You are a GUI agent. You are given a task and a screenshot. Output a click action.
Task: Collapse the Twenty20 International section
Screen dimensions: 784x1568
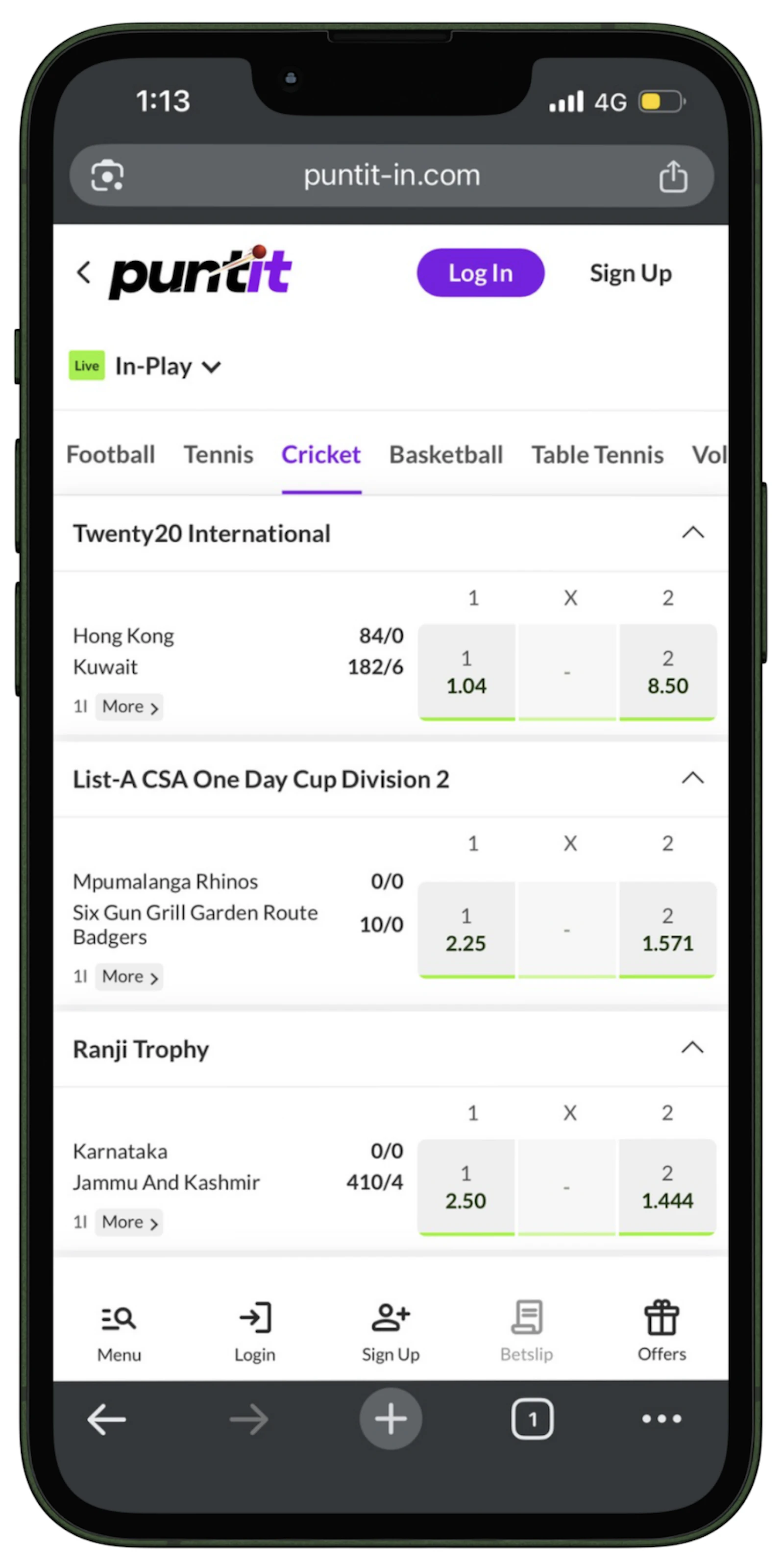point(693,533)
